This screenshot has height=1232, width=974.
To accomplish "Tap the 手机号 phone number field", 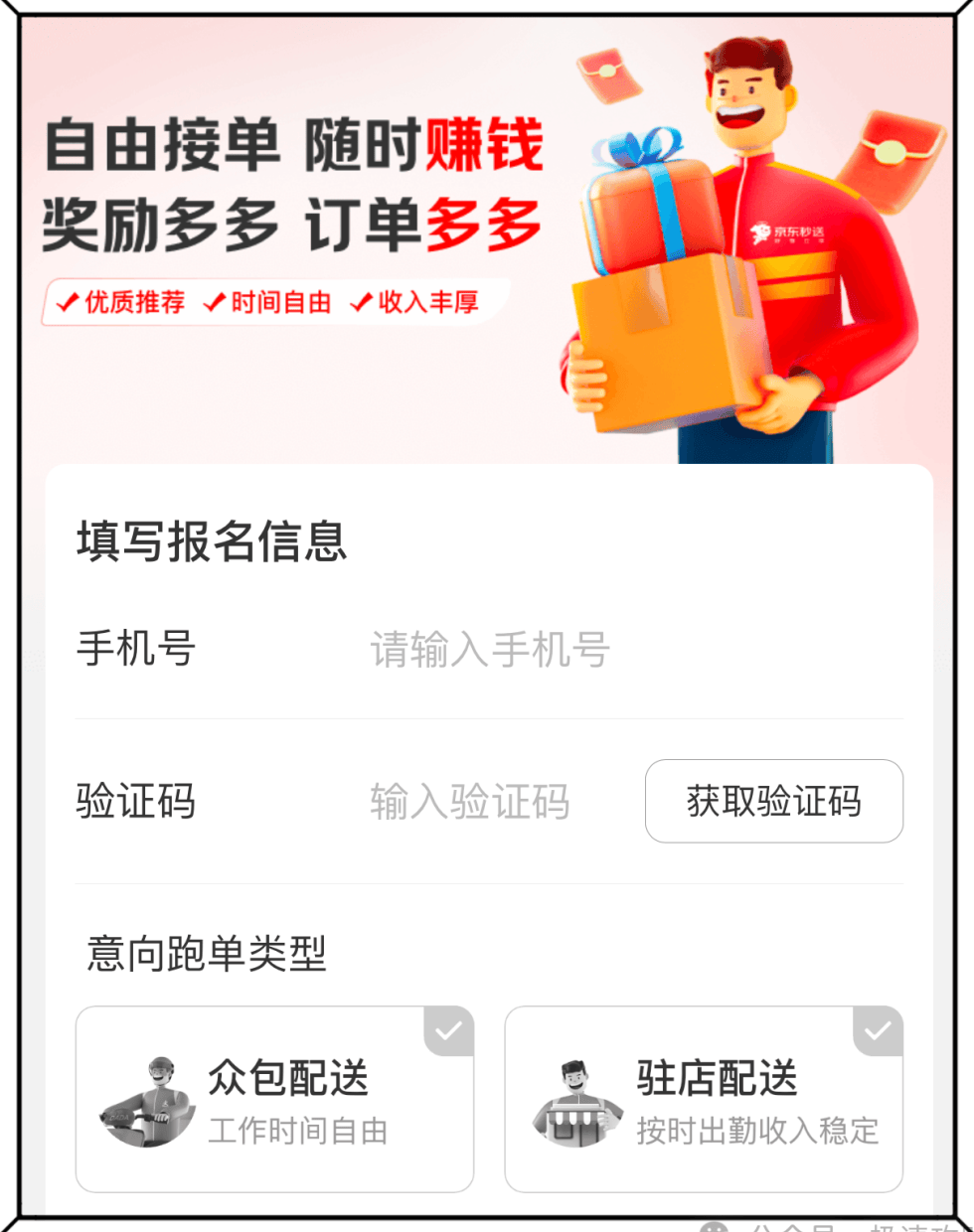I will click(x=490, y=650).
